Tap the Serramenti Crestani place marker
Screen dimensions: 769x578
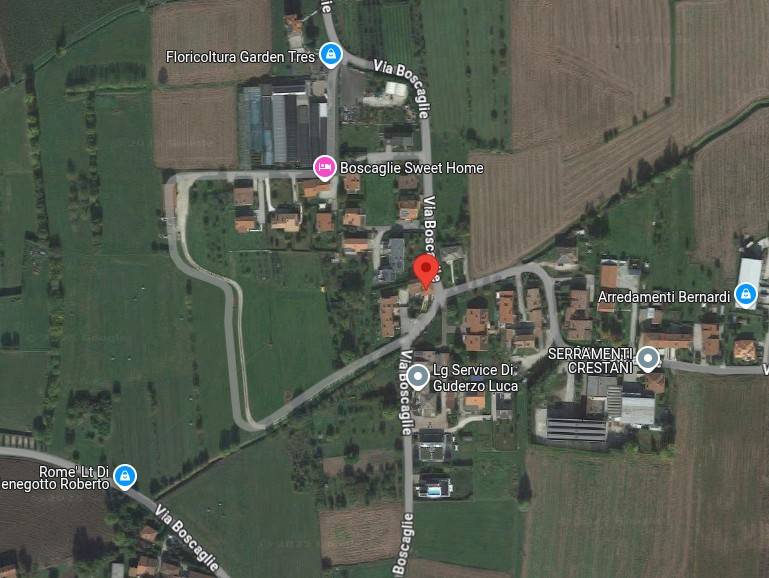tap(648, 357)
